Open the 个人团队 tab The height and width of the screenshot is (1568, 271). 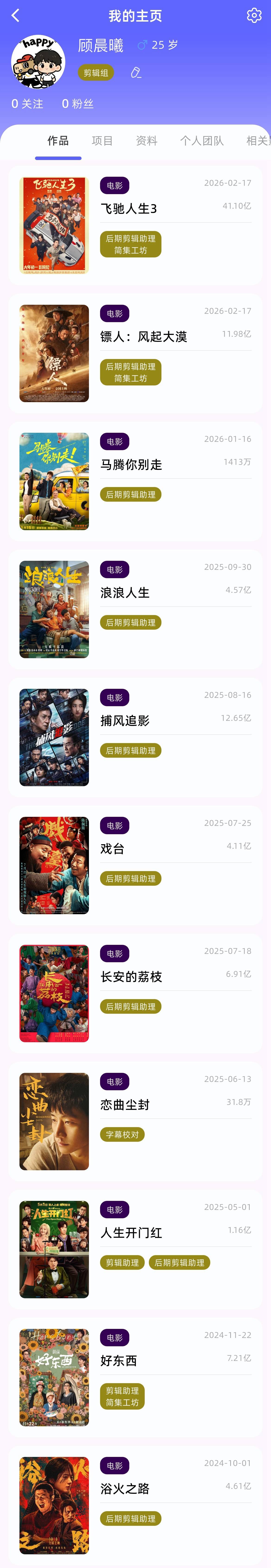tap(202, 141)
